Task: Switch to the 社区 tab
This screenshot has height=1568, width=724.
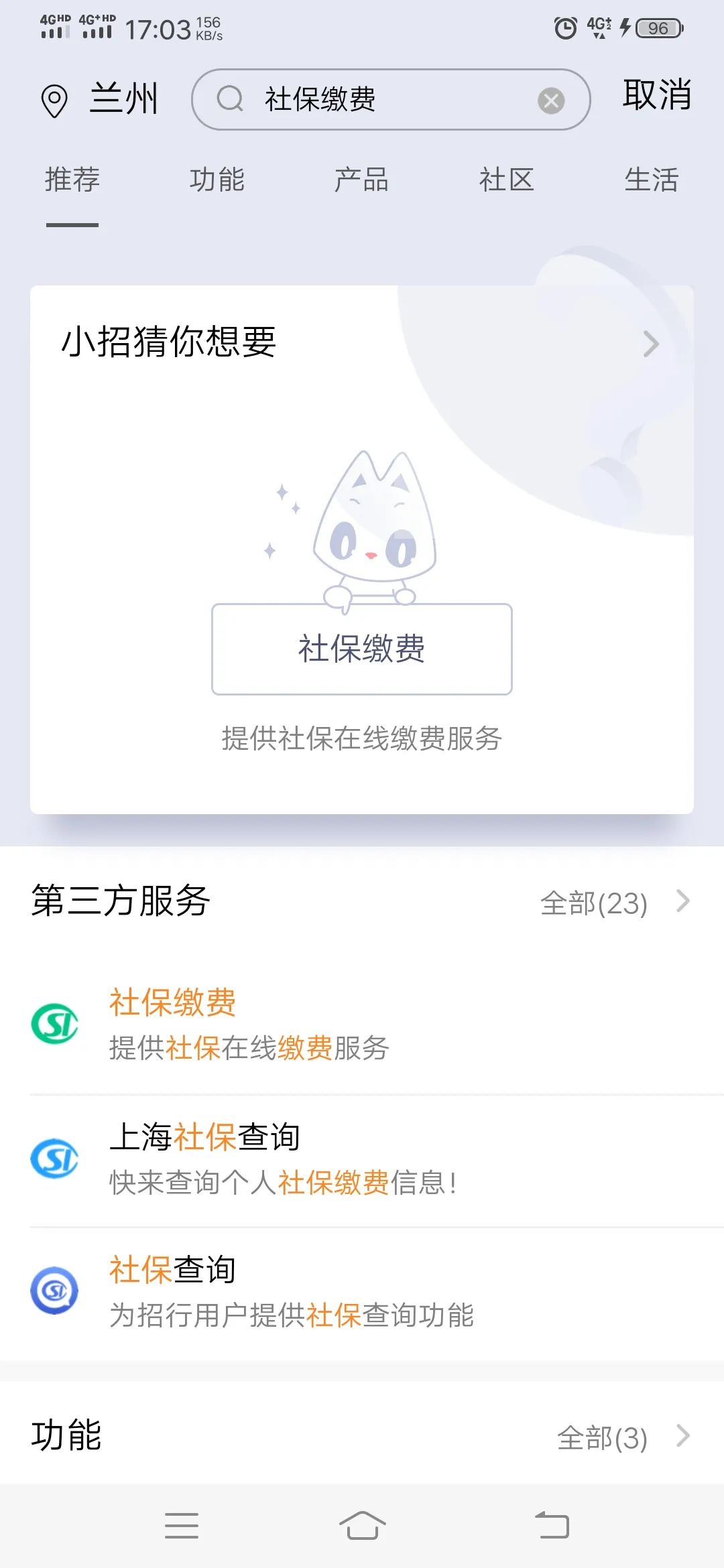Action: (x=506, y=180)
